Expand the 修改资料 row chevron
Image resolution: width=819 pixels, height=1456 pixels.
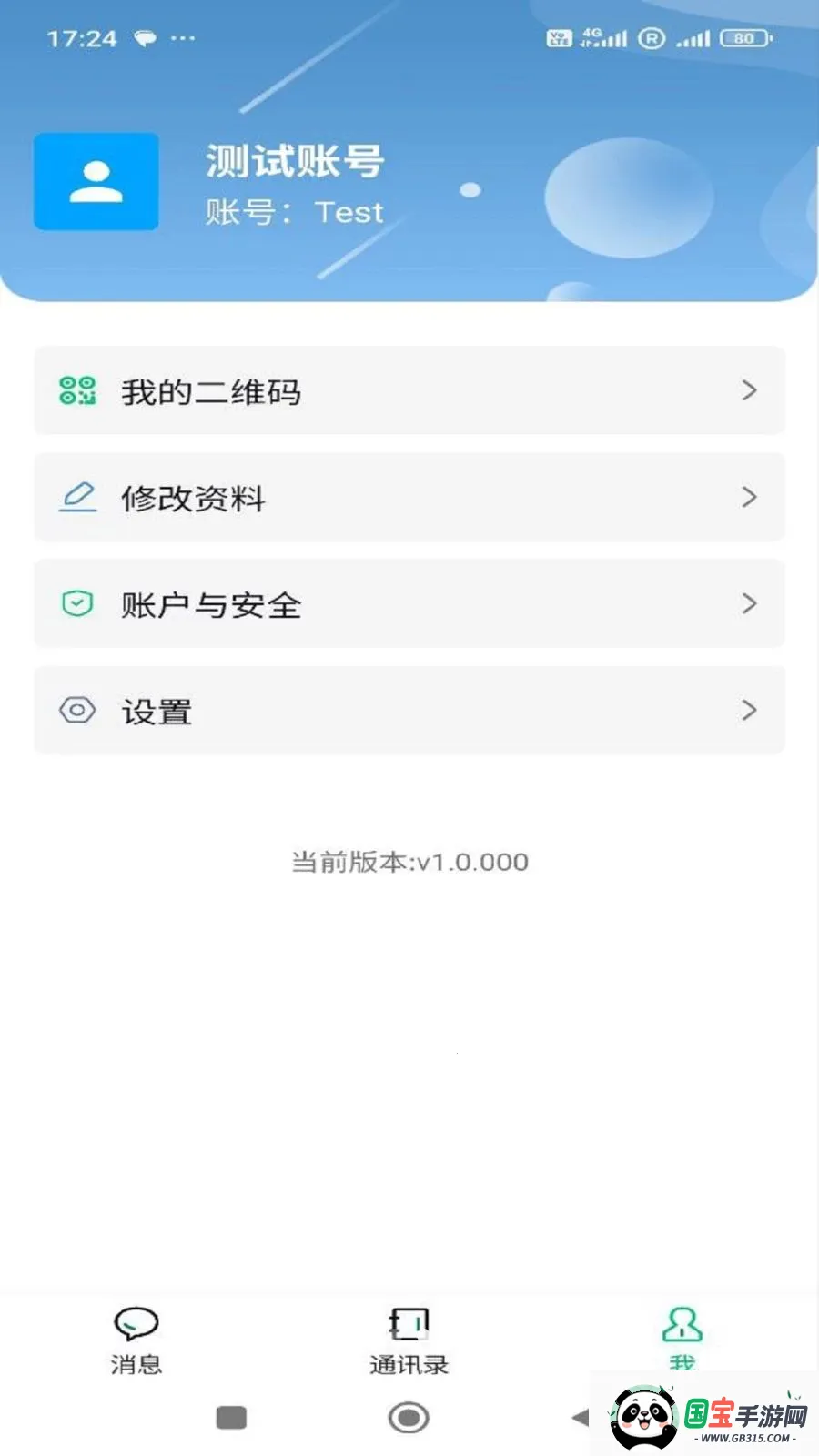(x=749, y=497)
